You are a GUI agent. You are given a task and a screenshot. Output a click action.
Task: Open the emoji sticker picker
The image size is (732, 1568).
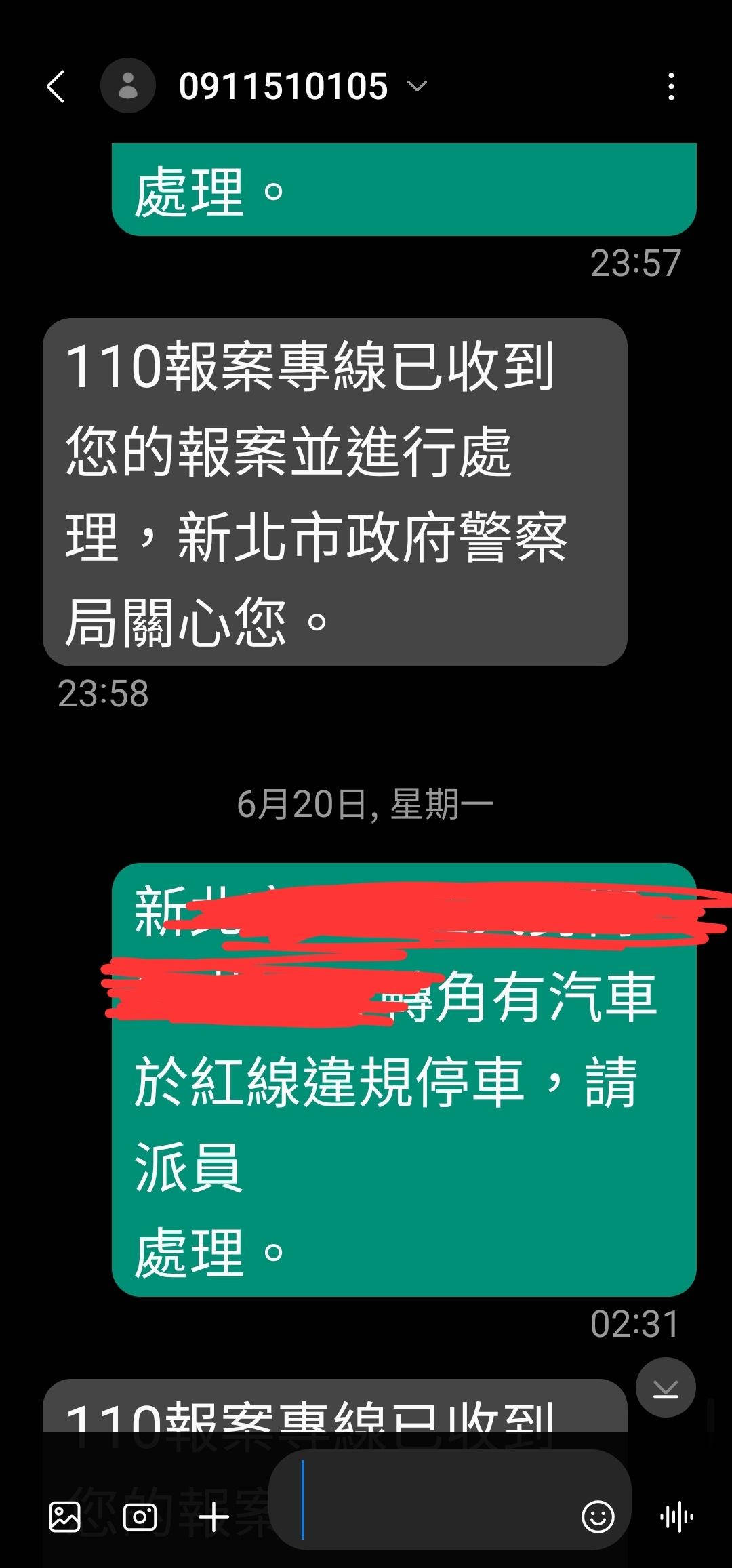(598, 1516)
